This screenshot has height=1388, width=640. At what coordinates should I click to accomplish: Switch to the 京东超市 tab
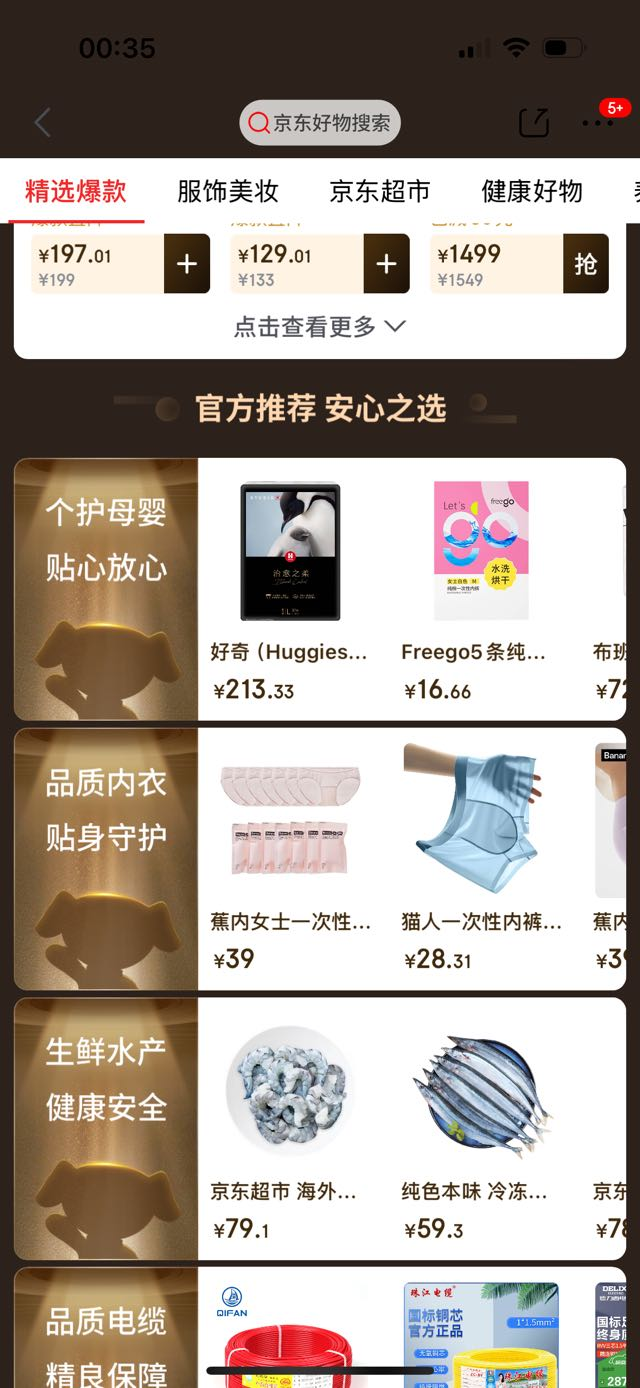tap(380, 191)
